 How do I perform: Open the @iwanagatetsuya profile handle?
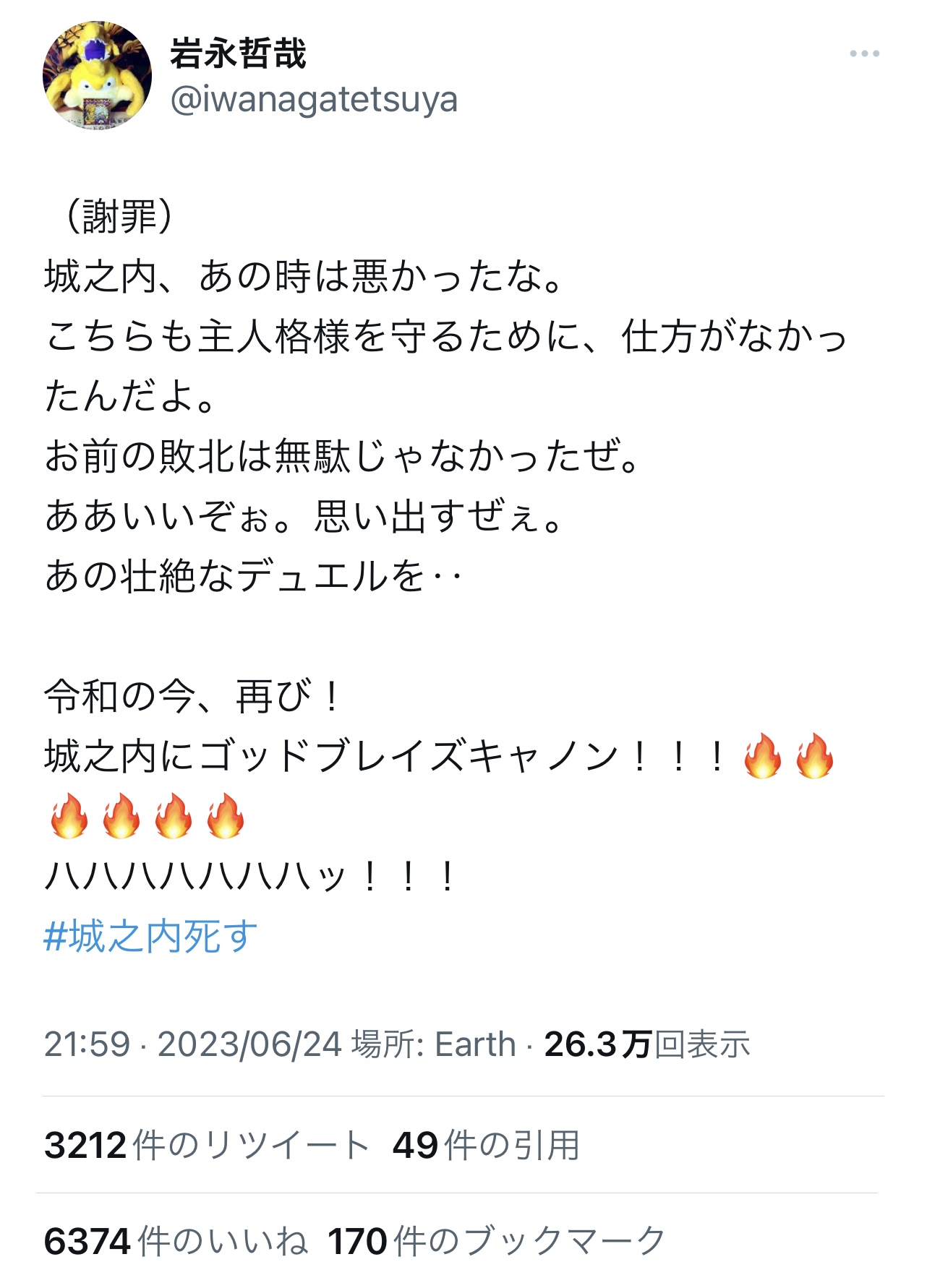pos(314,100)
